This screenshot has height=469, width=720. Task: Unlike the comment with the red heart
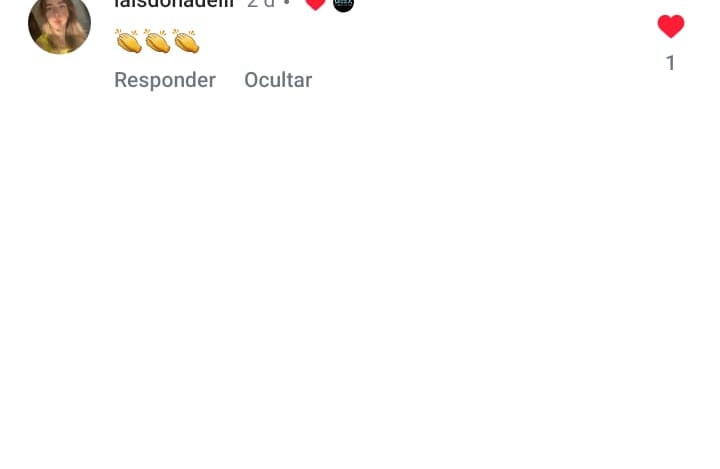point(671,26)
